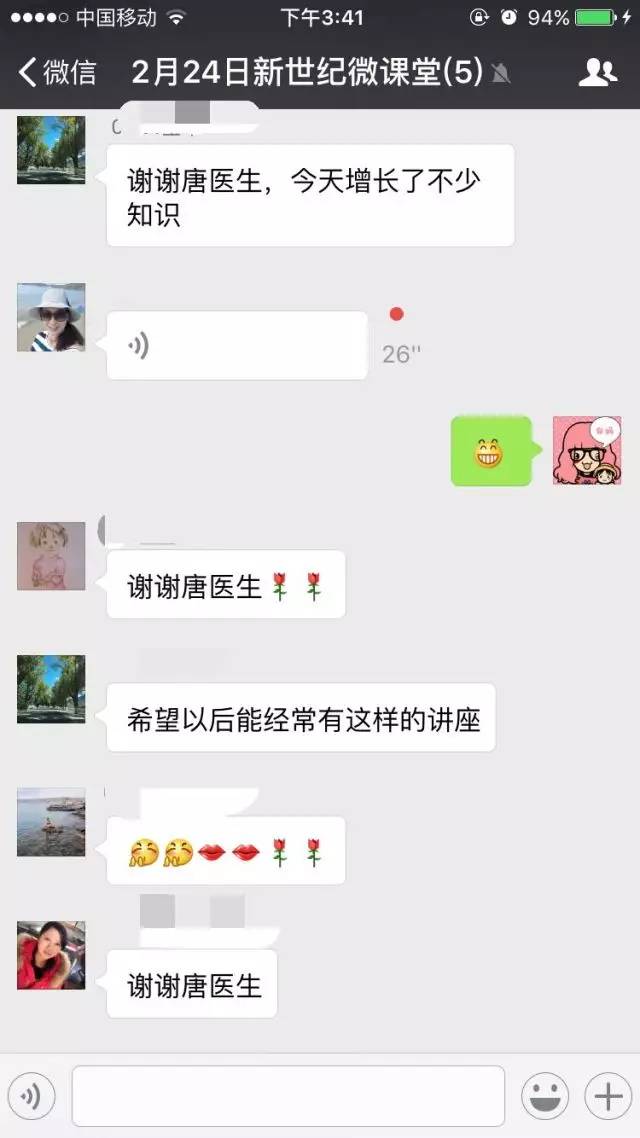Viewport: 640px width, 1138px height.
Task: Open the emoji sticker panel
Action: tap(545, 1097)
